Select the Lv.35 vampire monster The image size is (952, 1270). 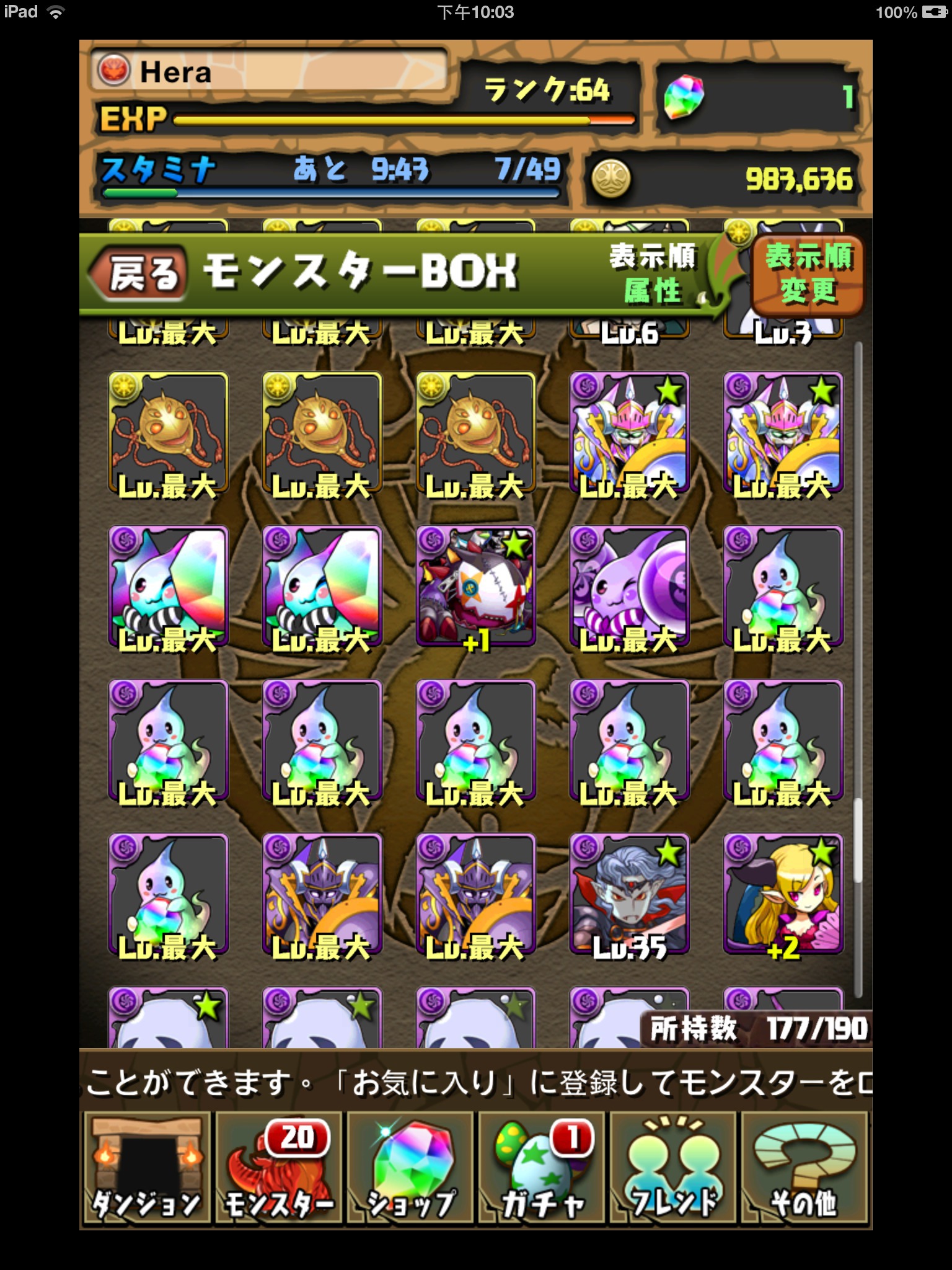point(629,895)
